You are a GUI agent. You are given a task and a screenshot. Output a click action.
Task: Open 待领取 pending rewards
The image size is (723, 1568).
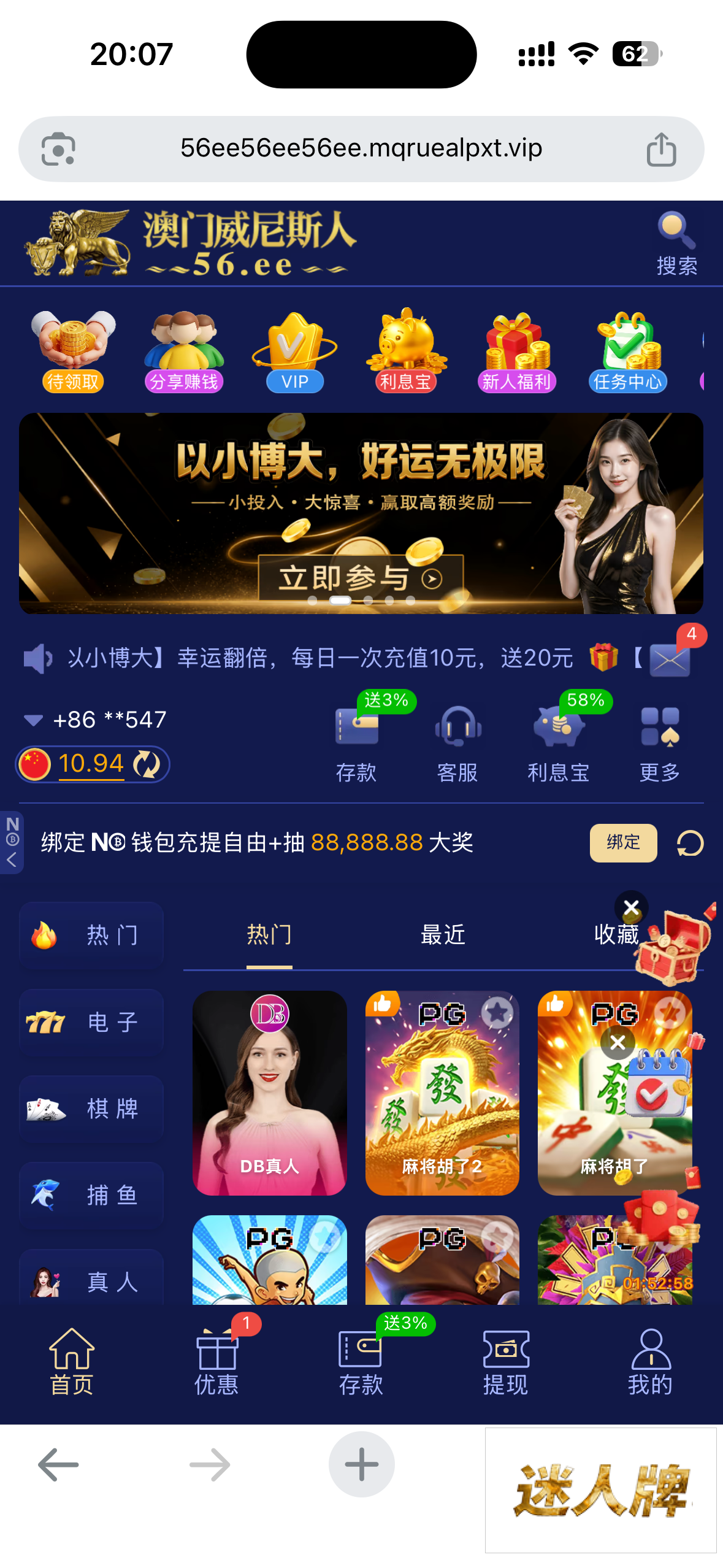coord(73,350)
